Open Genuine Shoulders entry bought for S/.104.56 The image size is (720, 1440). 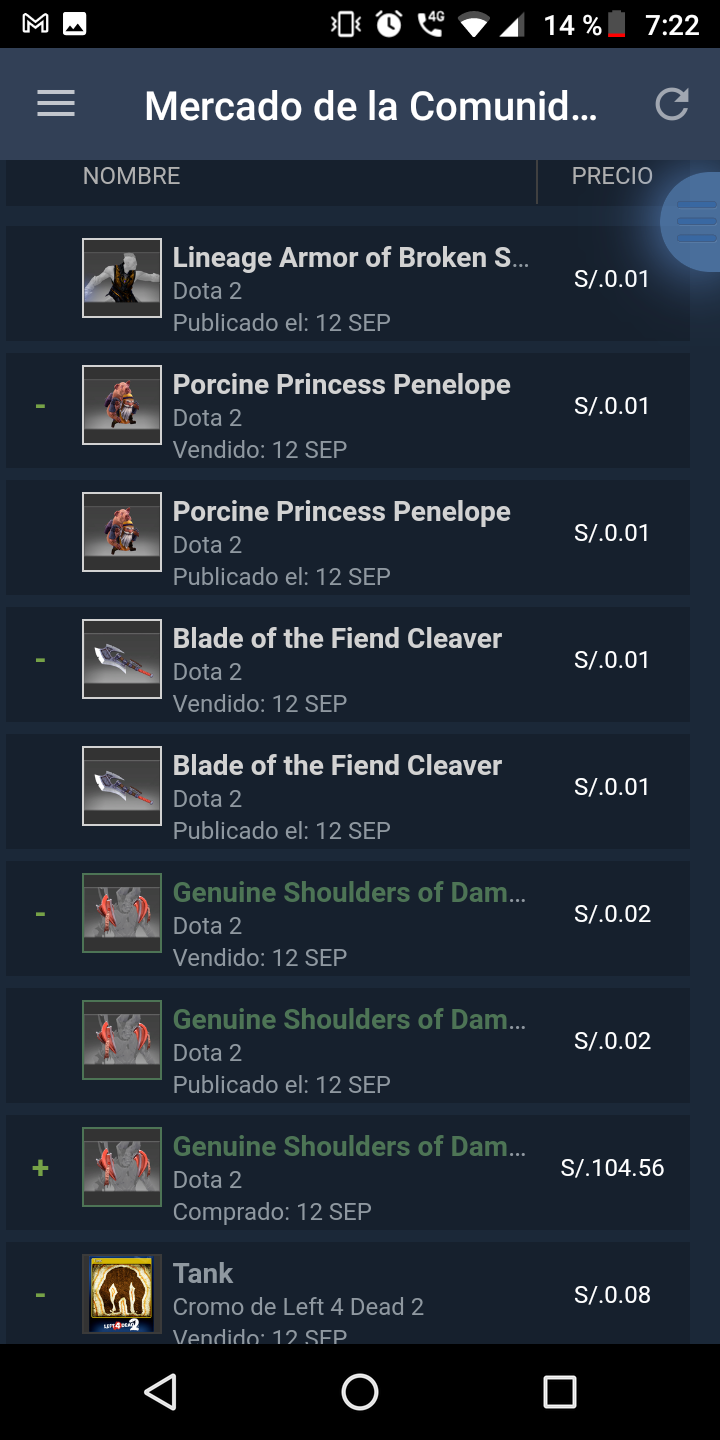coord(348,1172)
